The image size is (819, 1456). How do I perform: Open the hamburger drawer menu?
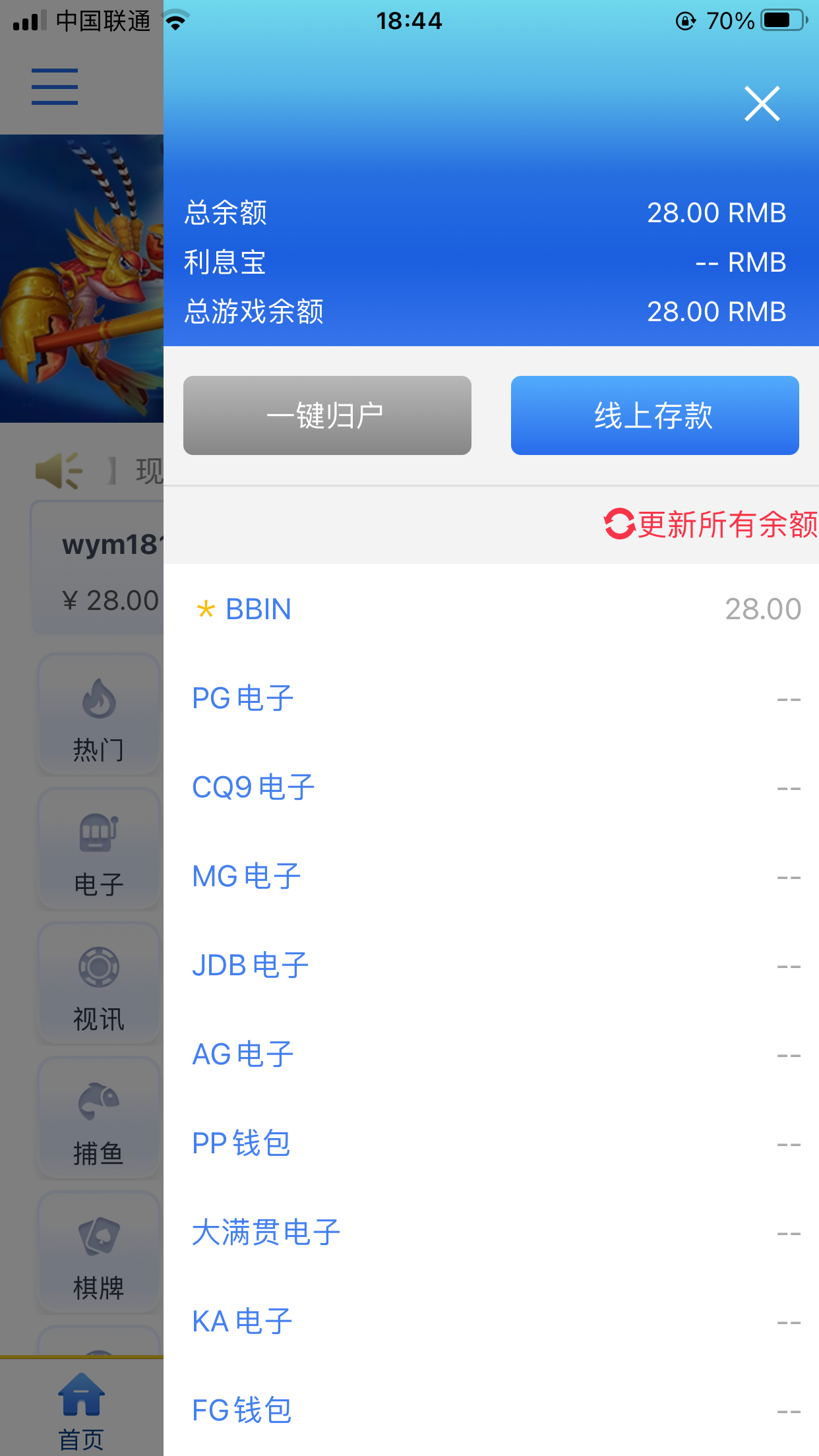click(55, 86)
